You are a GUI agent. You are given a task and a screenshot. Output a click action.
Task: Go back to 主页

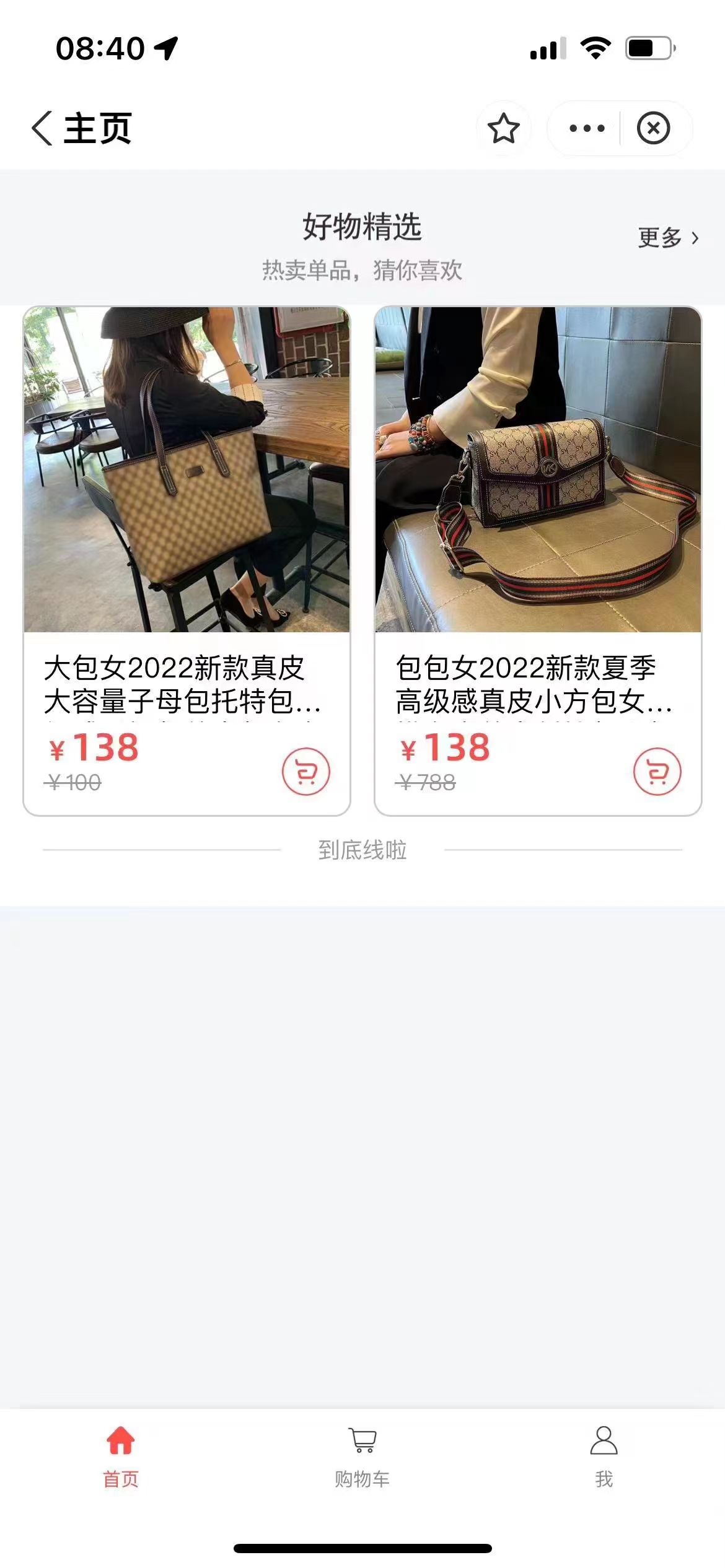(x=81, y=129)
